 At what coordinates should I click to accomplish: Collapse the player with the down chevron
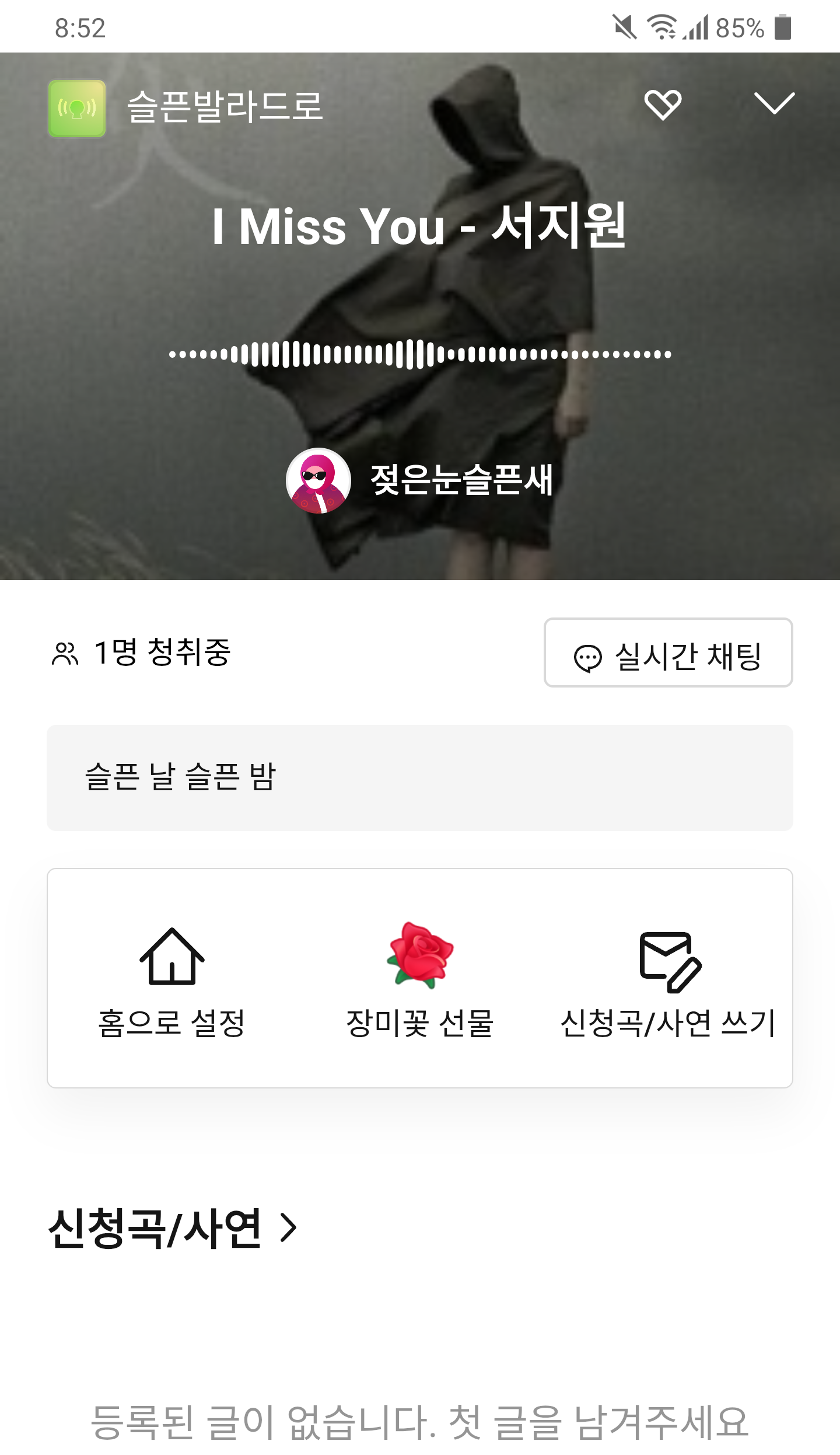(774, 103)
